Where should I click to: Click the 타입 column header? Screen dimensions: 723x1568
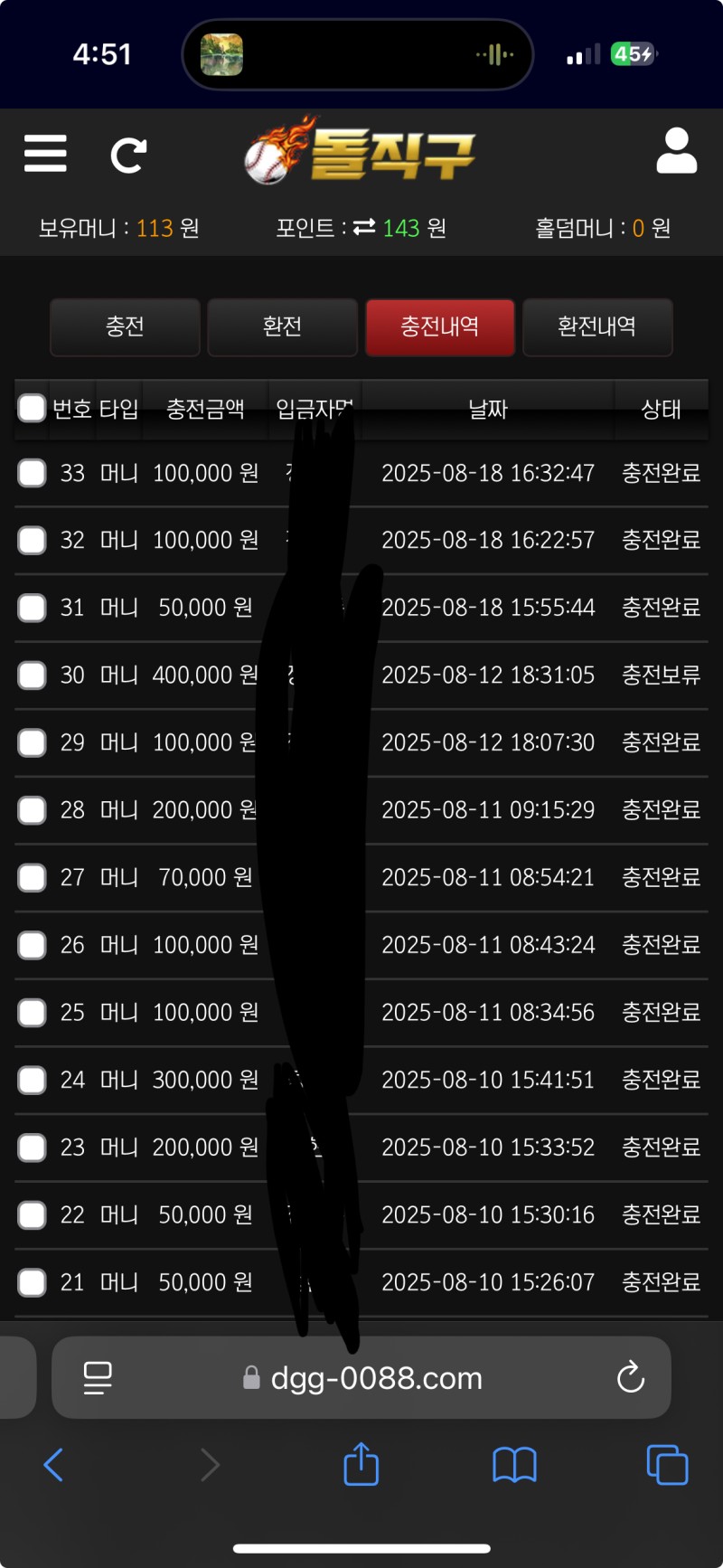point(118,410)
